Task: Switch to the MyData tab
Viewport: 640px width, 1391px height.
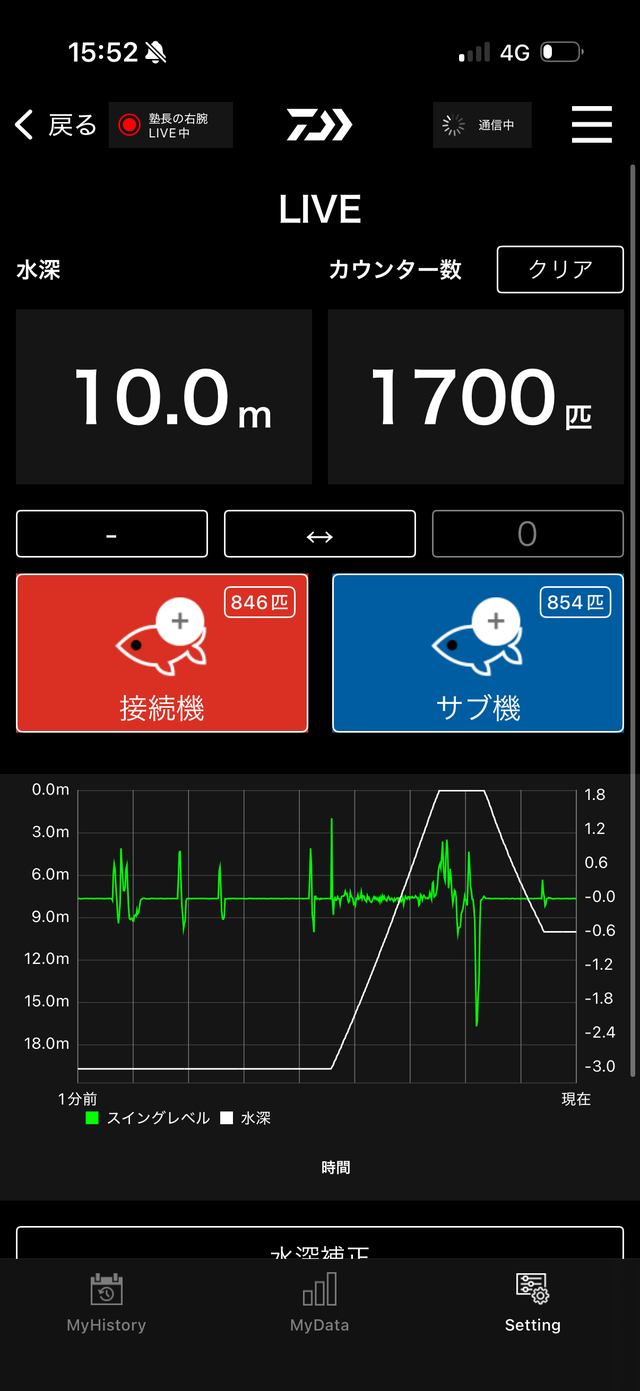Action: 319,1303
